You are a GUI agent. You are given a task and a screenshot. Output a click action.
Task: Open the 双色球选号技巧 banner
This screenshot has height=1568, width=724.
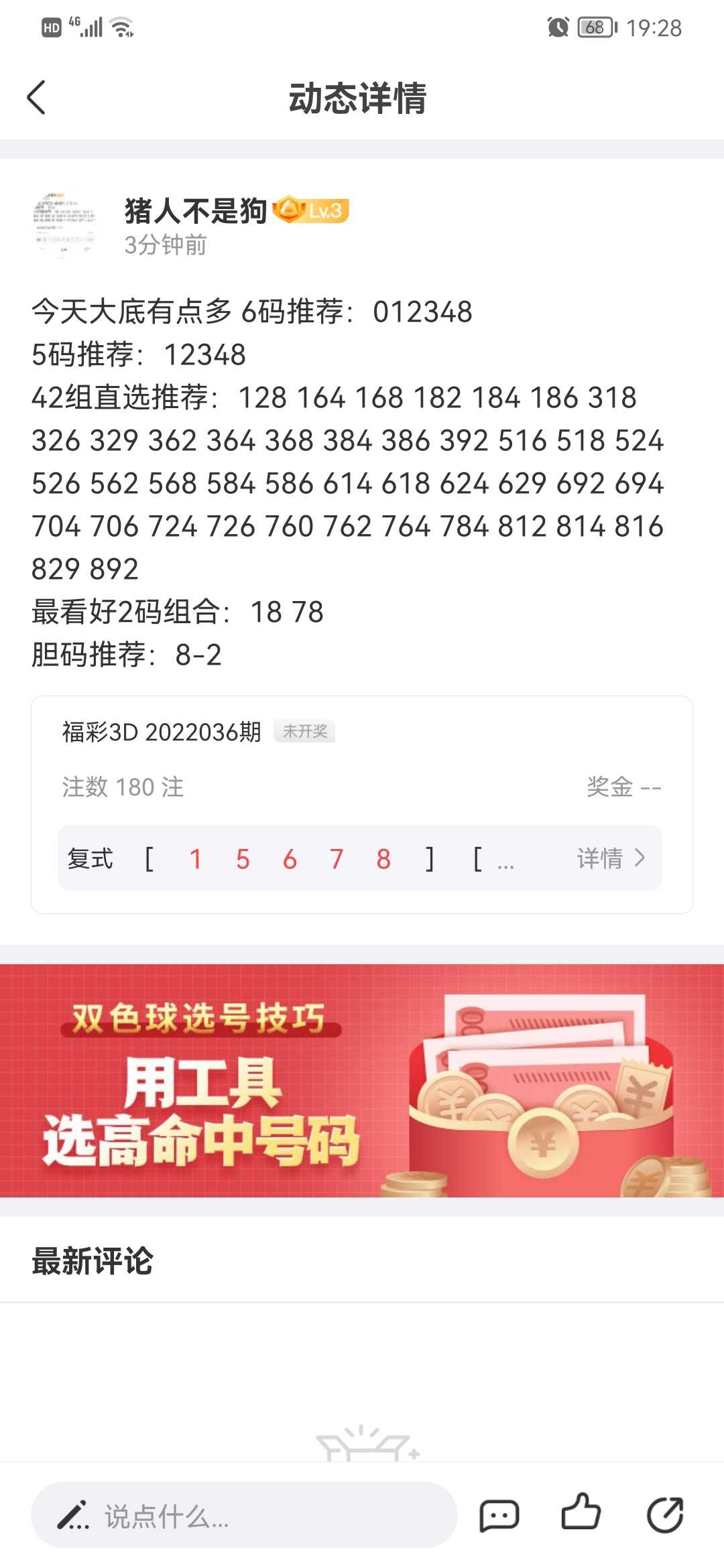[362, 1080]
